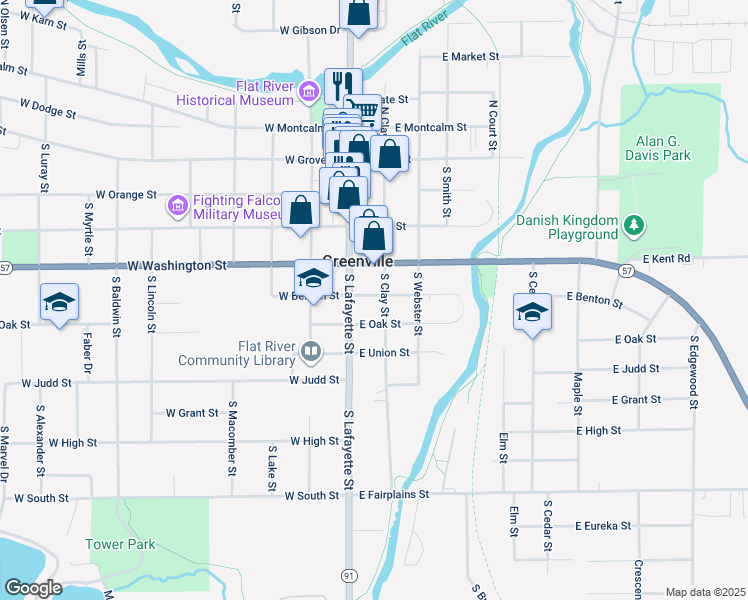This screenshot has height=600, width=748.
Task: Tap the shopping bag marker above Greenville label
Action: tap(373, 236)
